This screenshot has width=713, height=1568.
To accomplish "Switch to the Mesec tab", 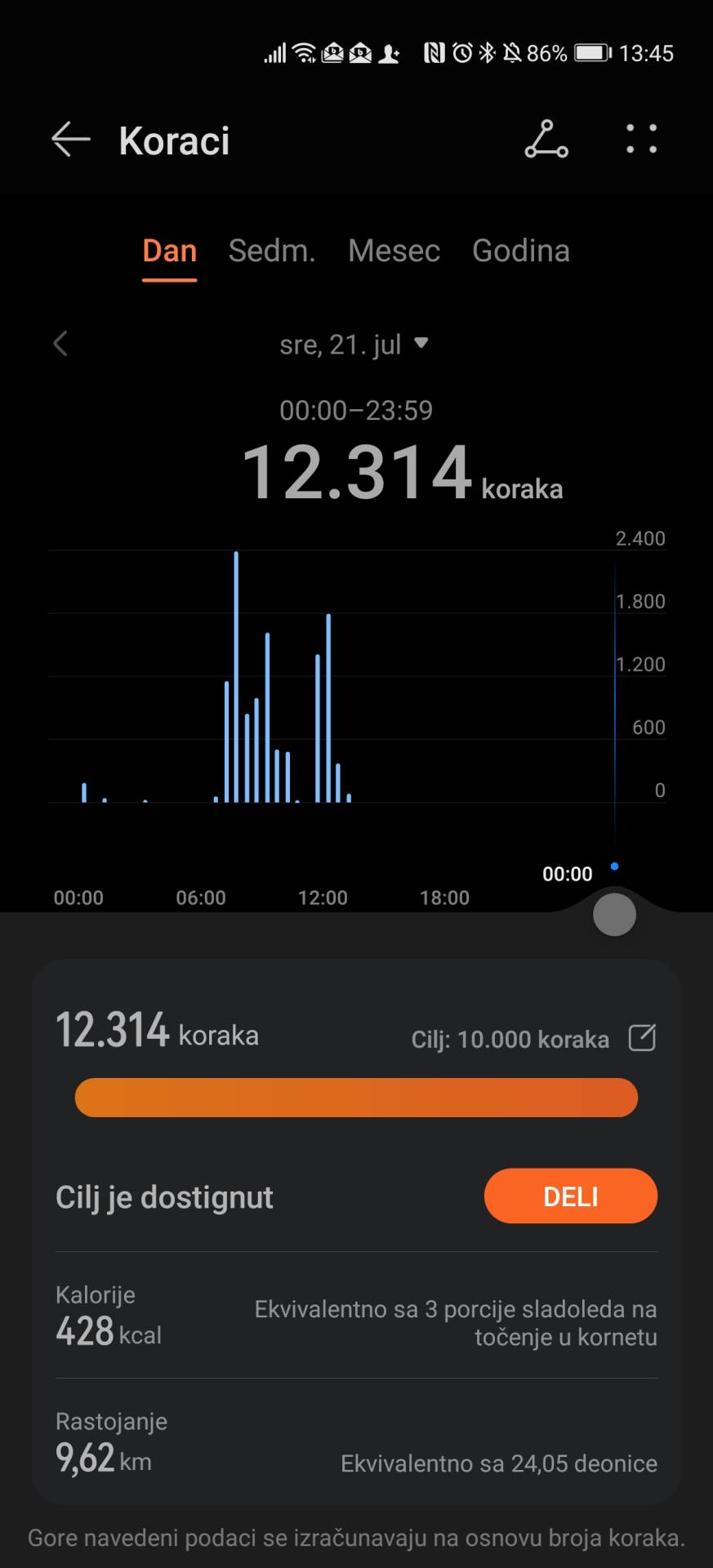I will pos(394,251).
